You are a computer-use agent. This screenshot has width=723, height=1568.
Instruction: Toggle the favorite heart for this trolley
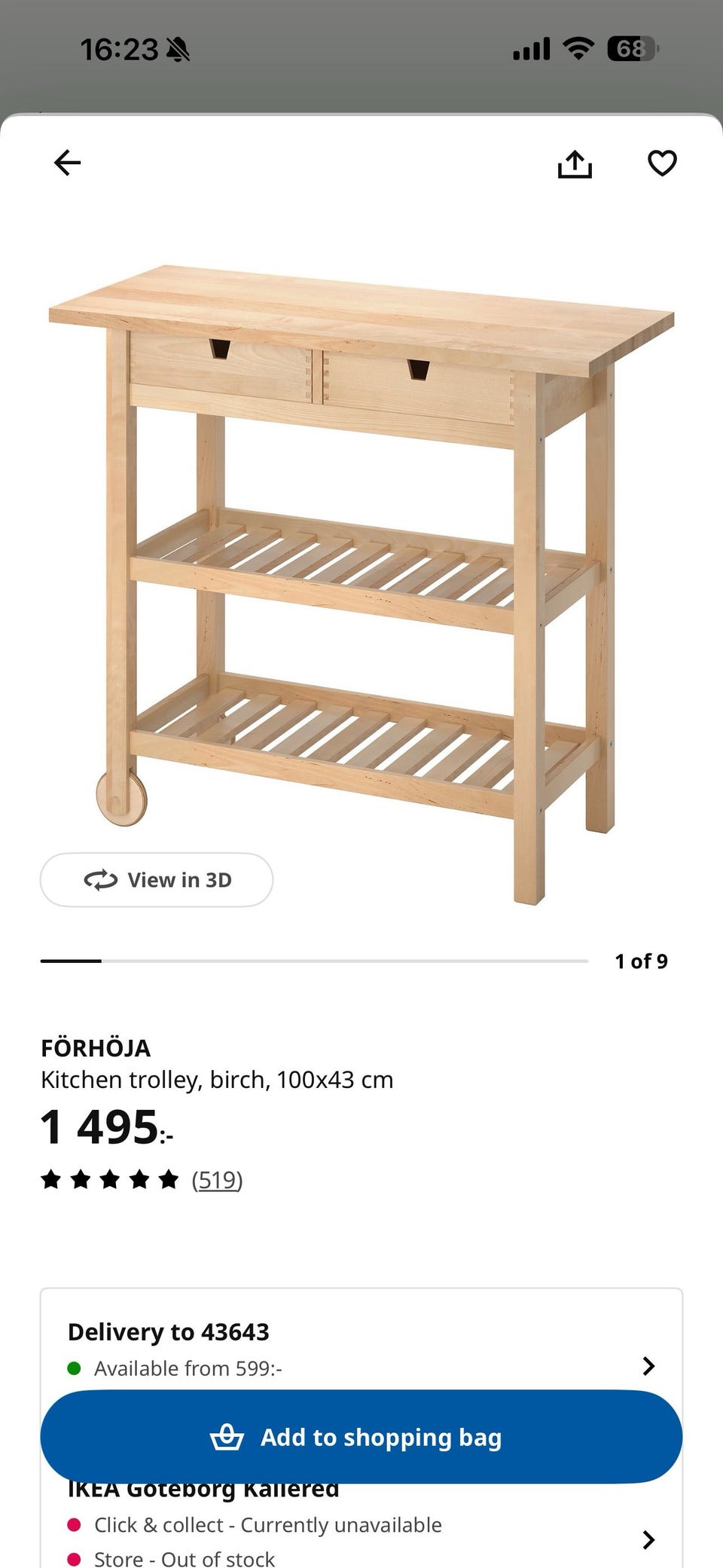661,162
